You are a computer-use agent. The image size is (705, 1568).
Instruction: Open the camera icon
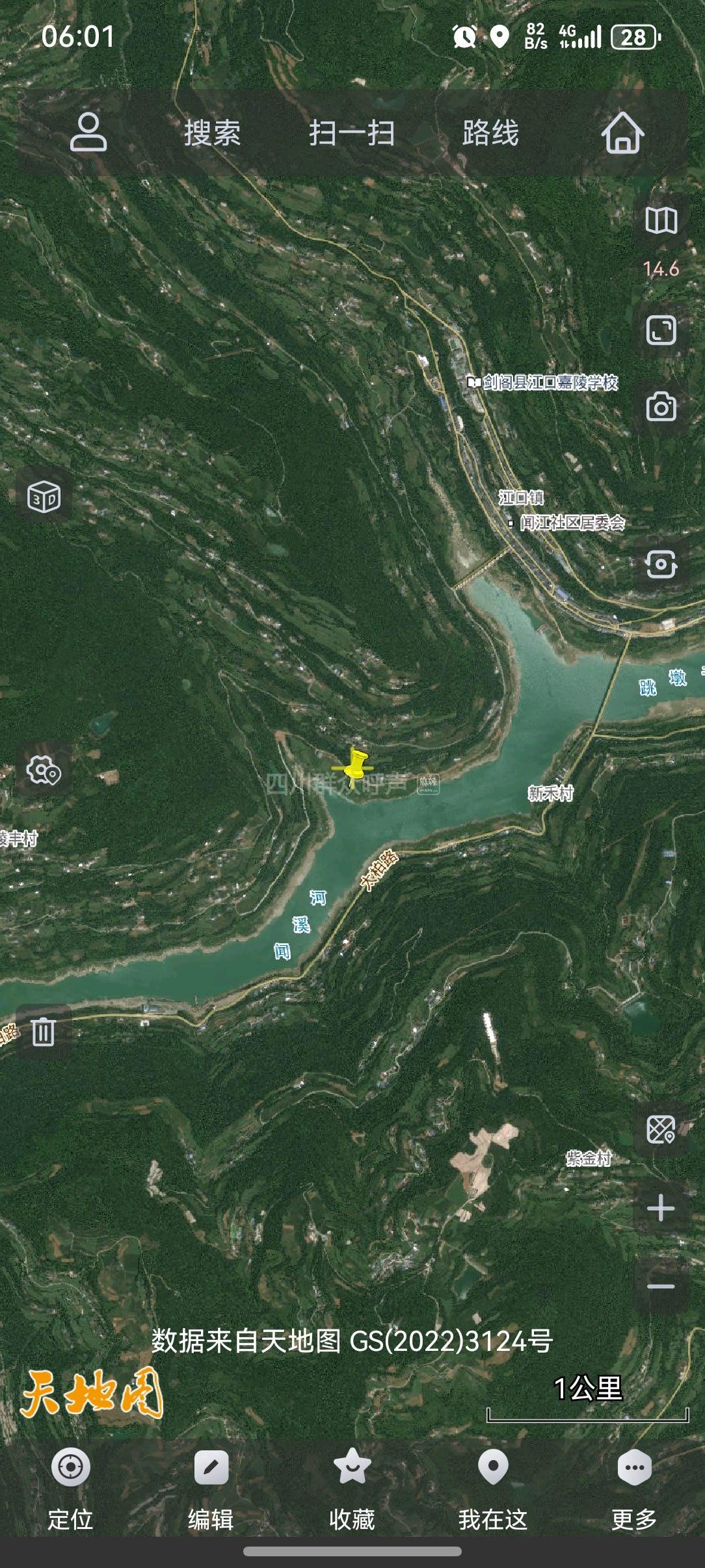[661, 407]
